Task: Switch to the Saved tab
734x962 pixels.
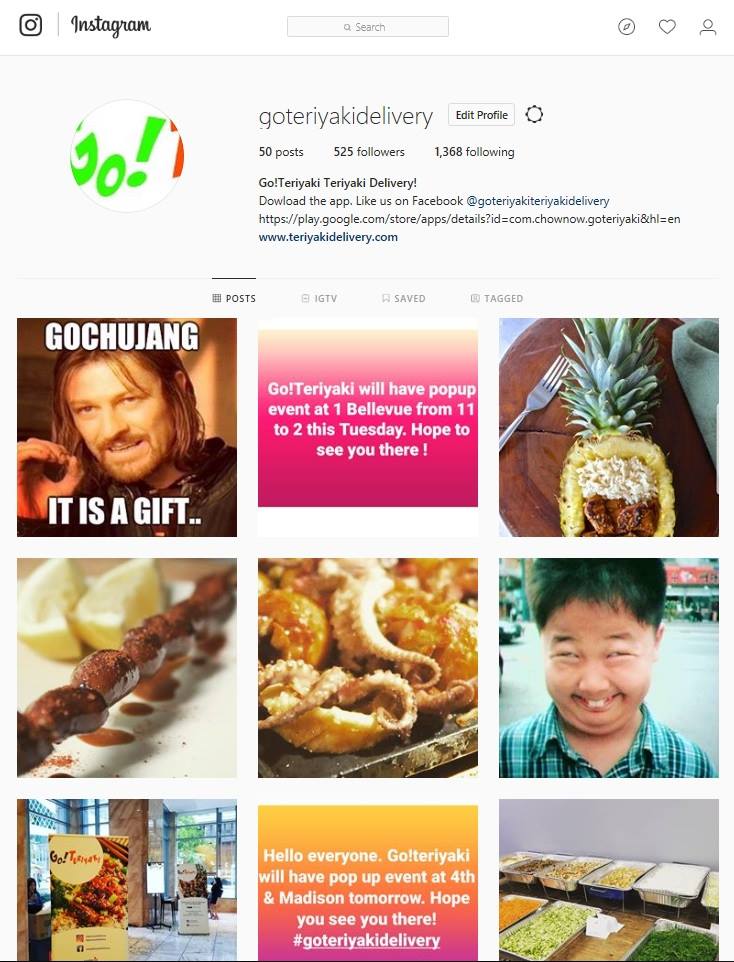Action: click(403, 298)
